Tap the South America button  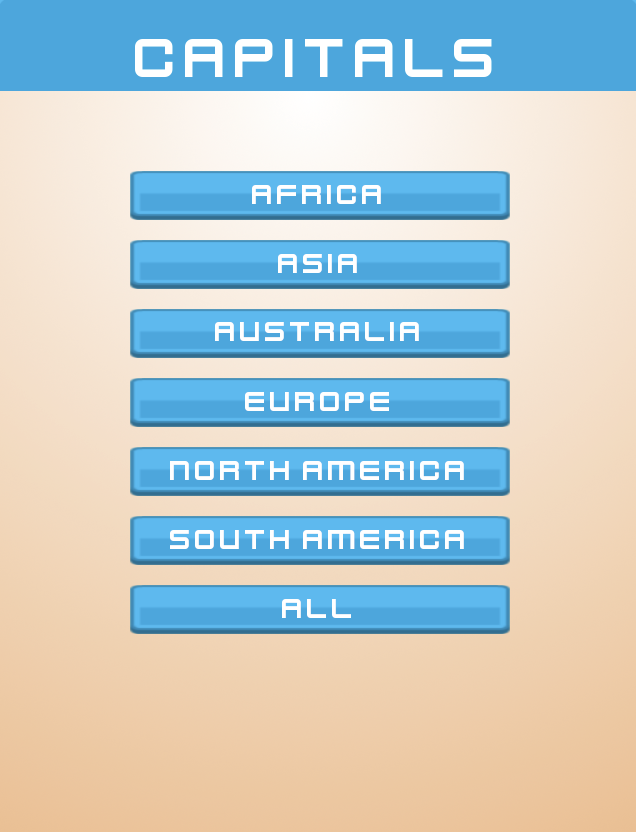point(319,540)
